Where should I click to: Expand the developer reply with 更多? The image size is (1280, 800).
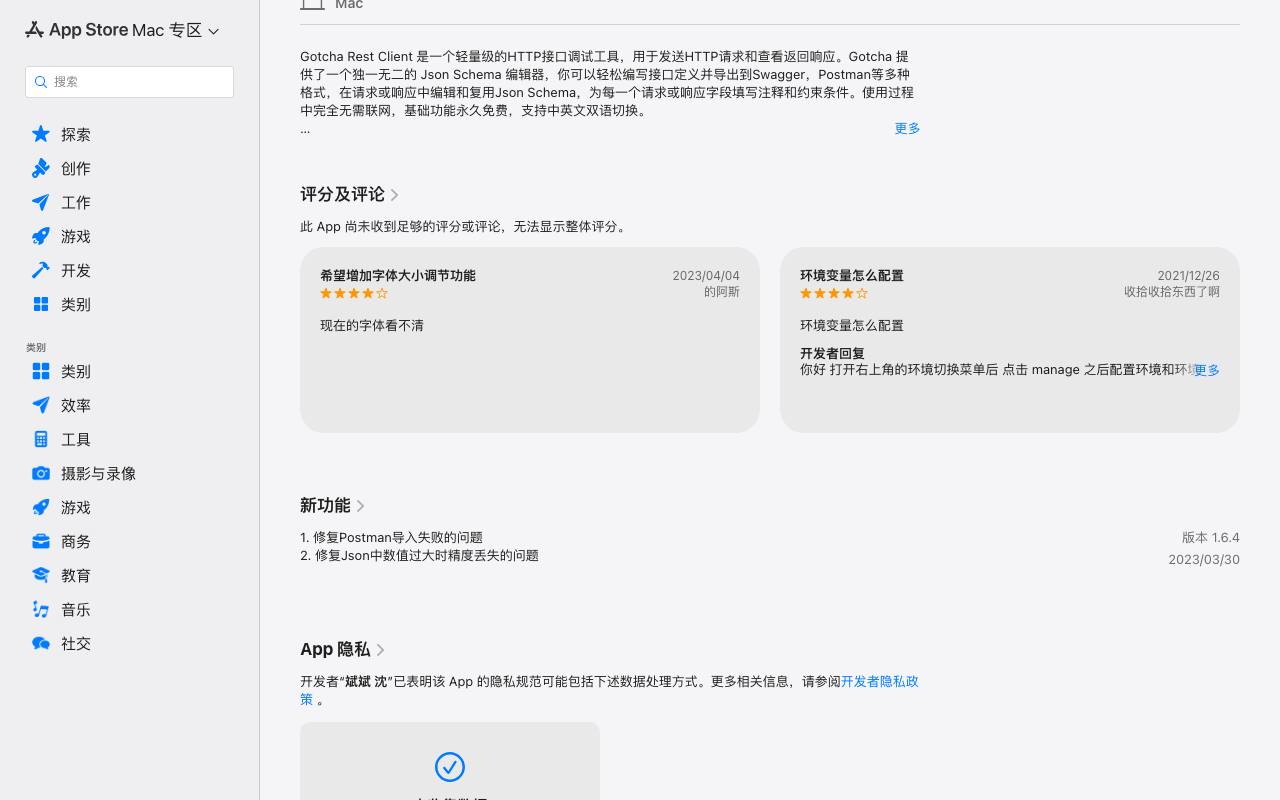(x=1207, y=370)
